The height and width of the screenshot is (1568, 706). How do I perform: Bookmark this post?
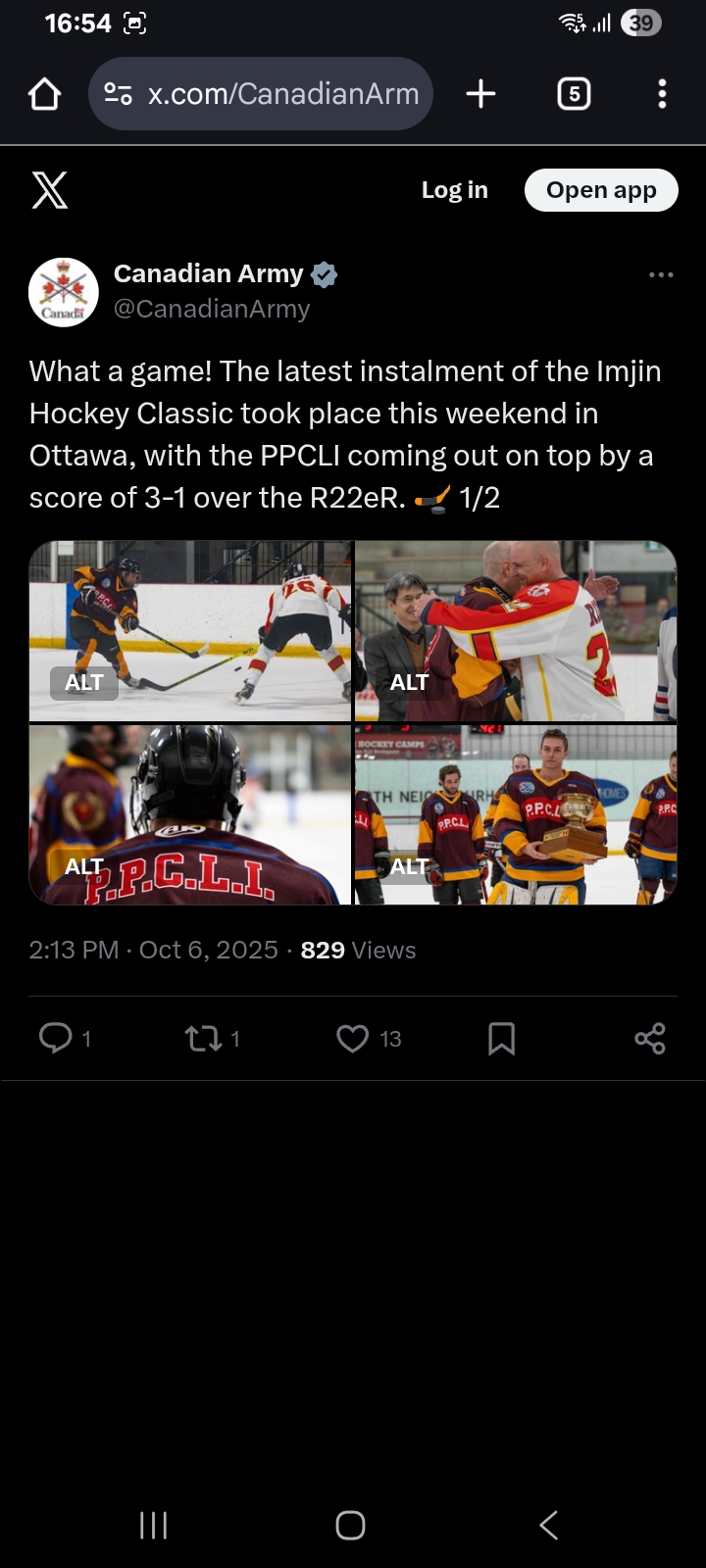point(501,1038)
